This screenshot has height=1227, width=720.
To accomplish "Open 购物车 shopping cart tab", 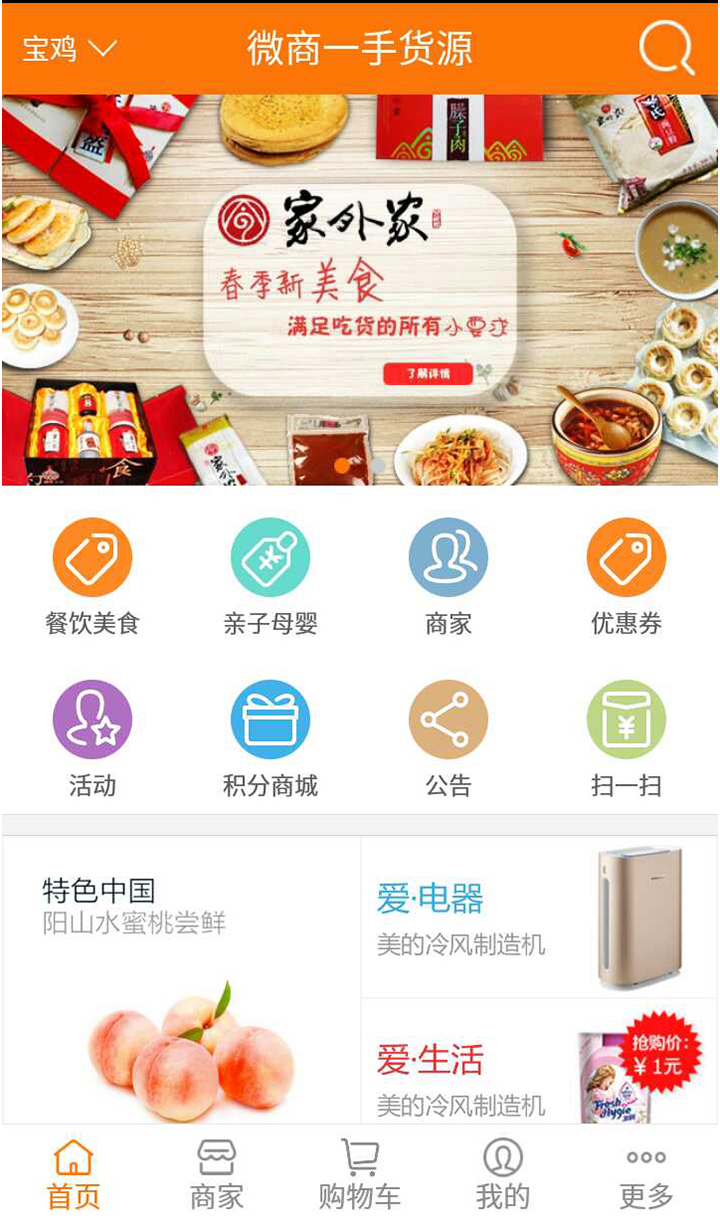I will (x=360, y=1175).
